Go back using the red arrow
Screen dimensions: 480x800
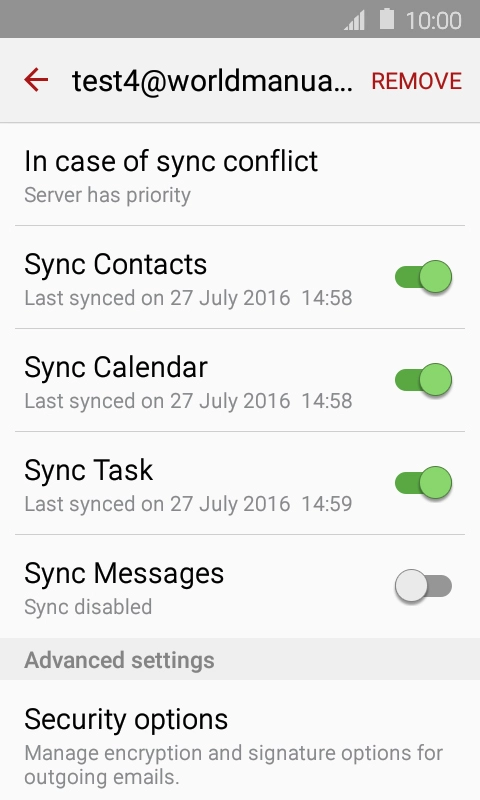pos(36,80)
